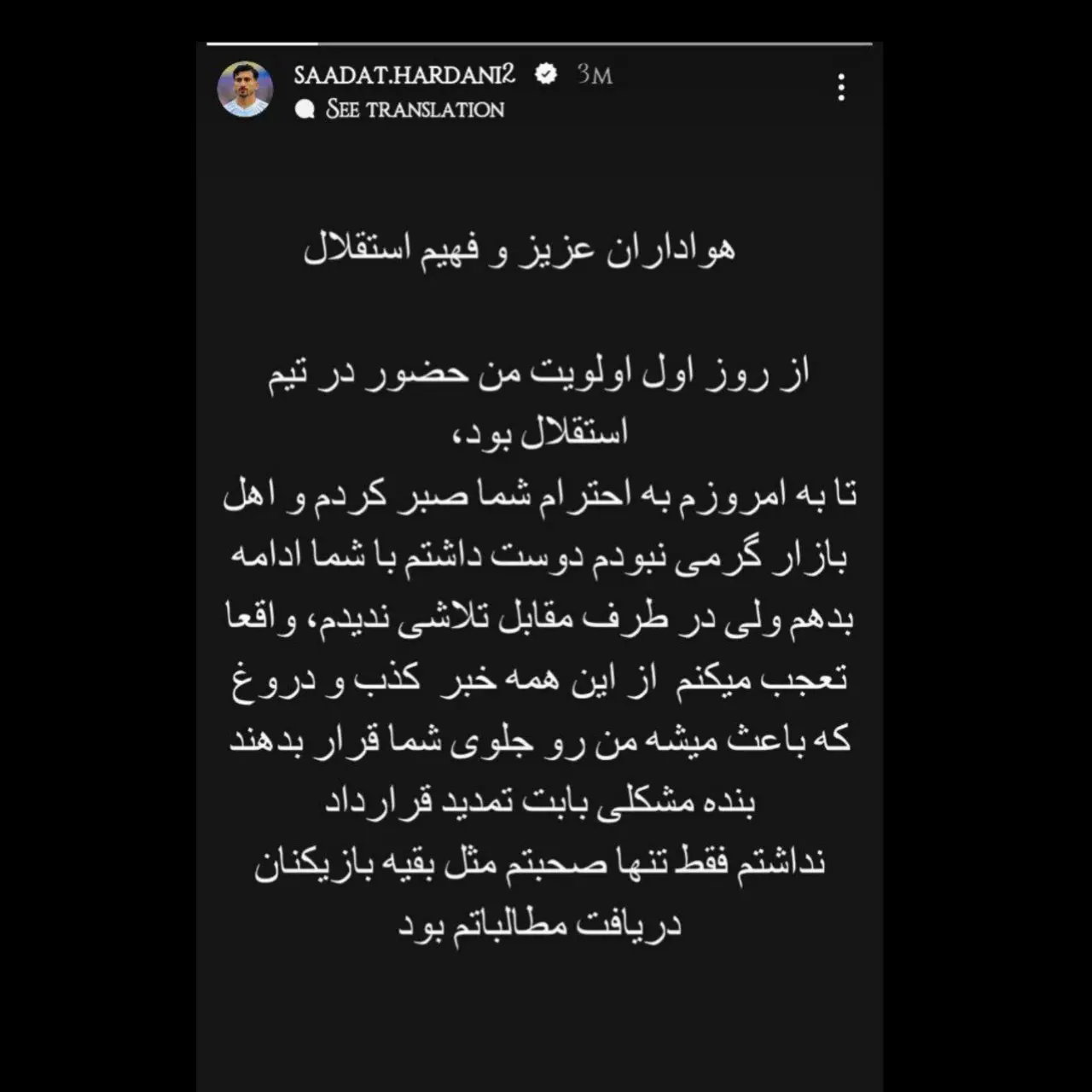1092x1092 pixels.
Task: Tap the saadat.hardani2 username
Action: tap(404, 75)
